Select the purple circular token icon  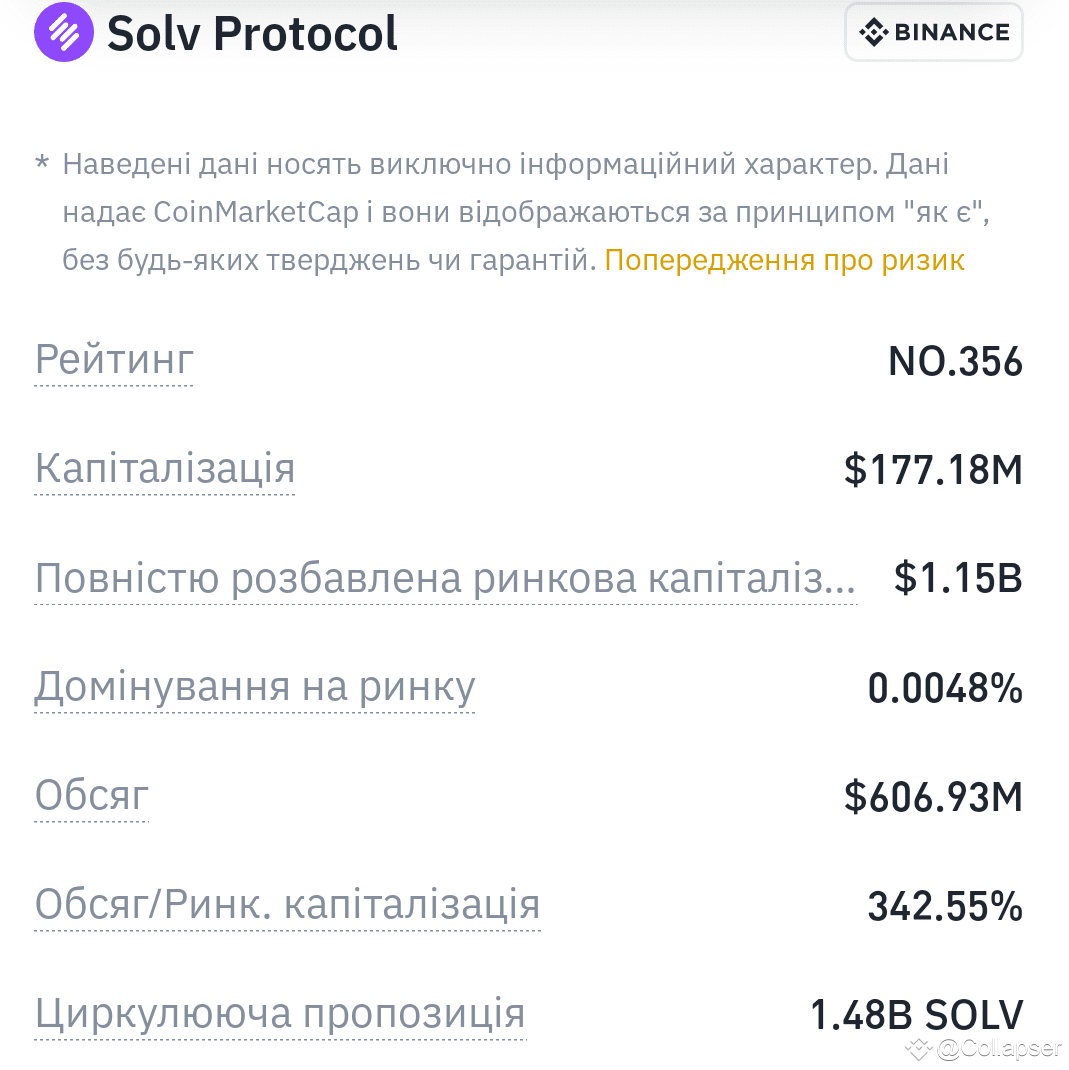(63, 31)
